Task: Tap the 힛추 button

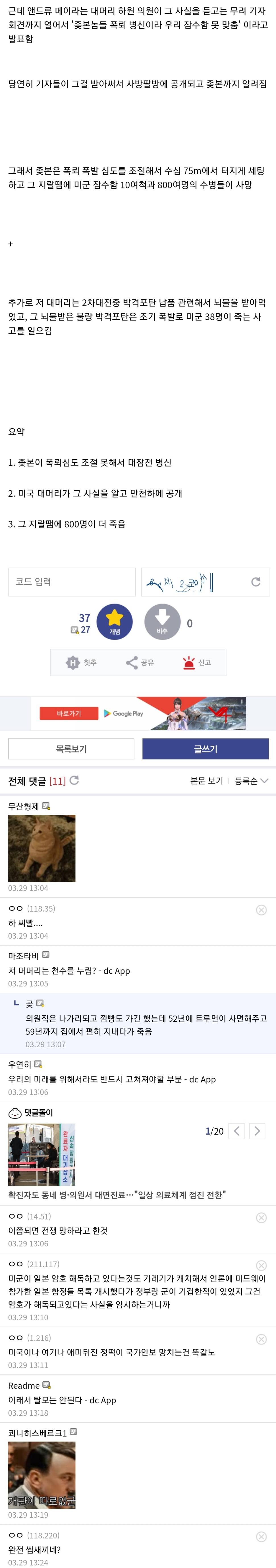Action: pyautogui.click(x=81, y=662)
